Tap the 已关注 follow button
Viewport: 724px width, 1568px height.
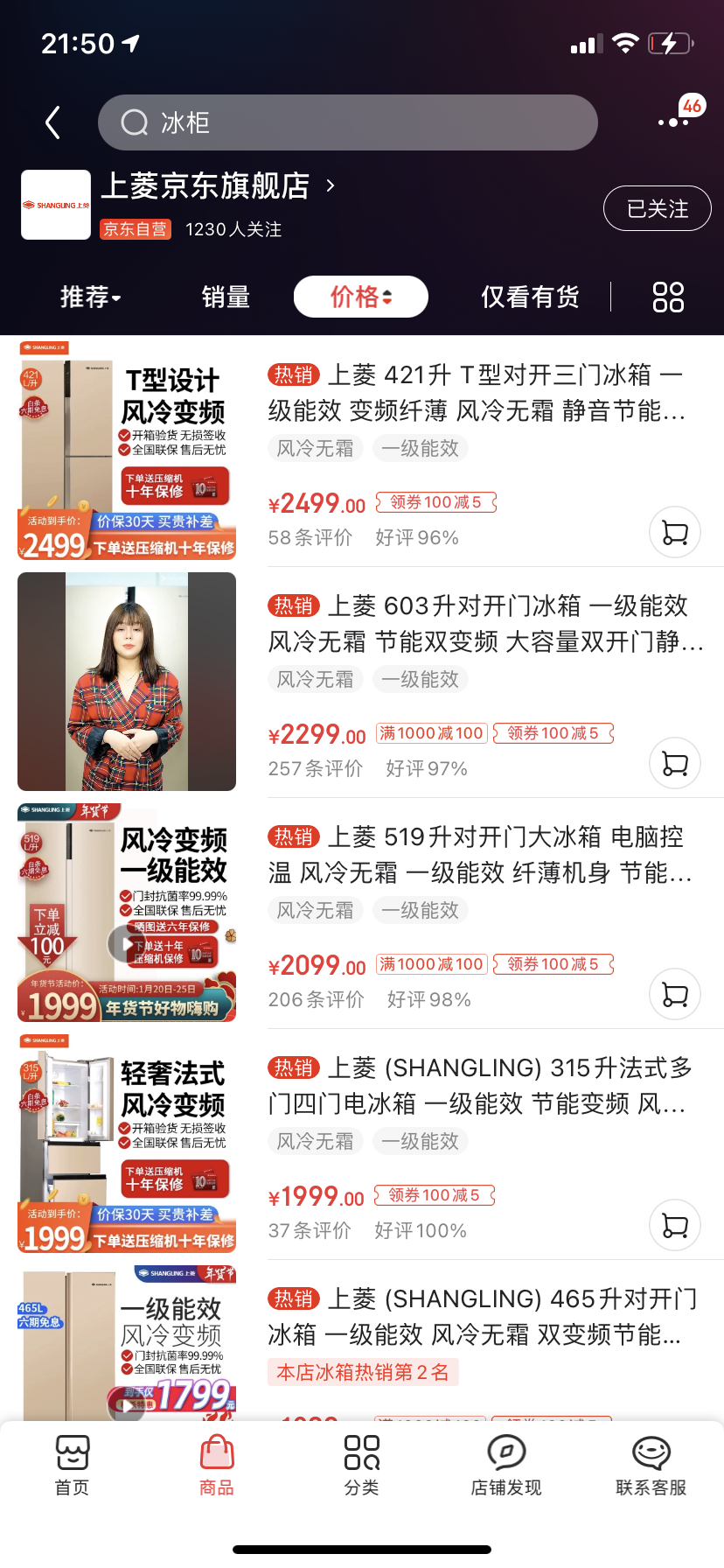click(657, 208)
